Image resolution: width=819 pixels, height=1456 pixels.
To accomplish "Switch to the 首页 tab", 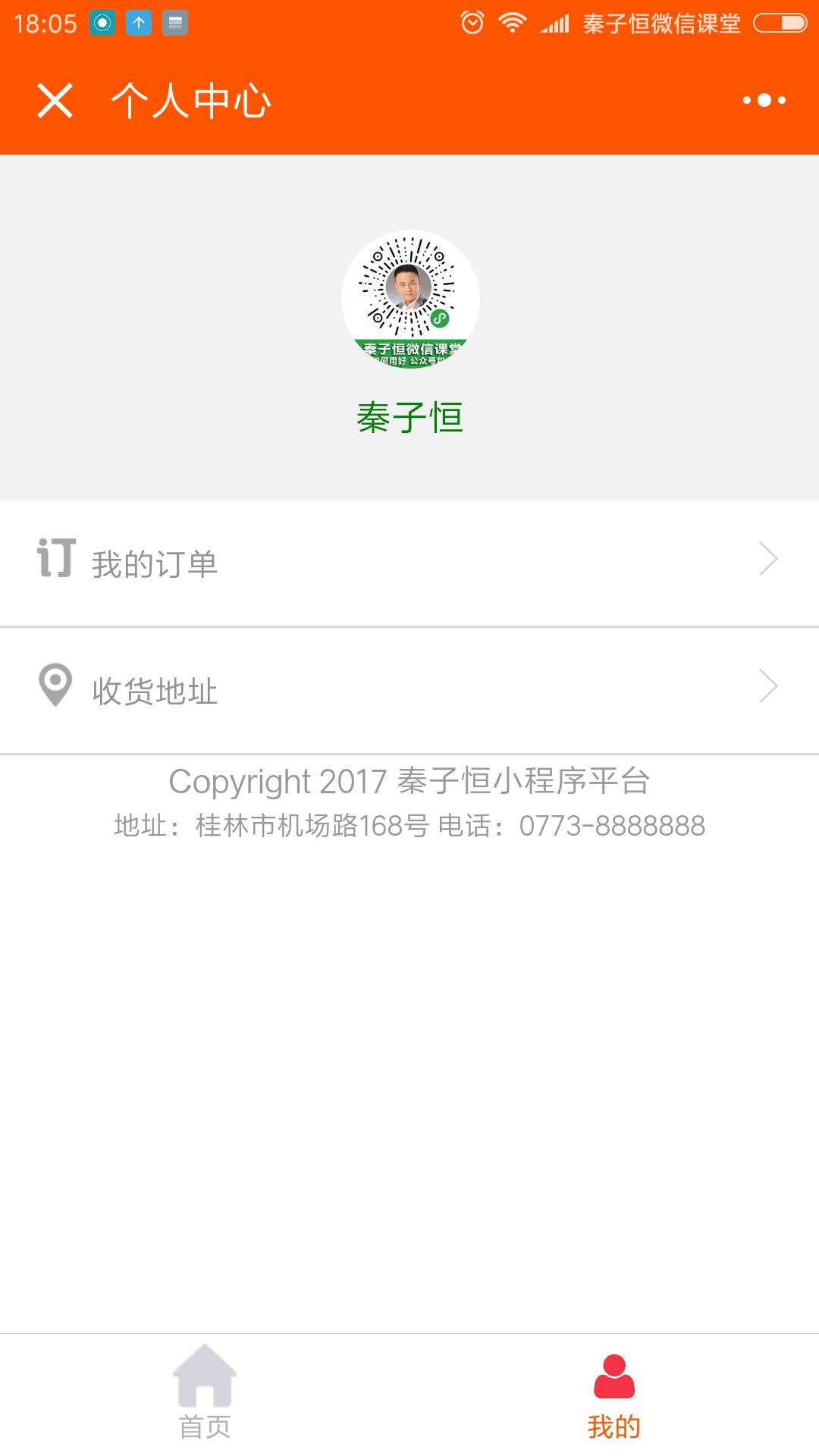I will point(205,1392).
